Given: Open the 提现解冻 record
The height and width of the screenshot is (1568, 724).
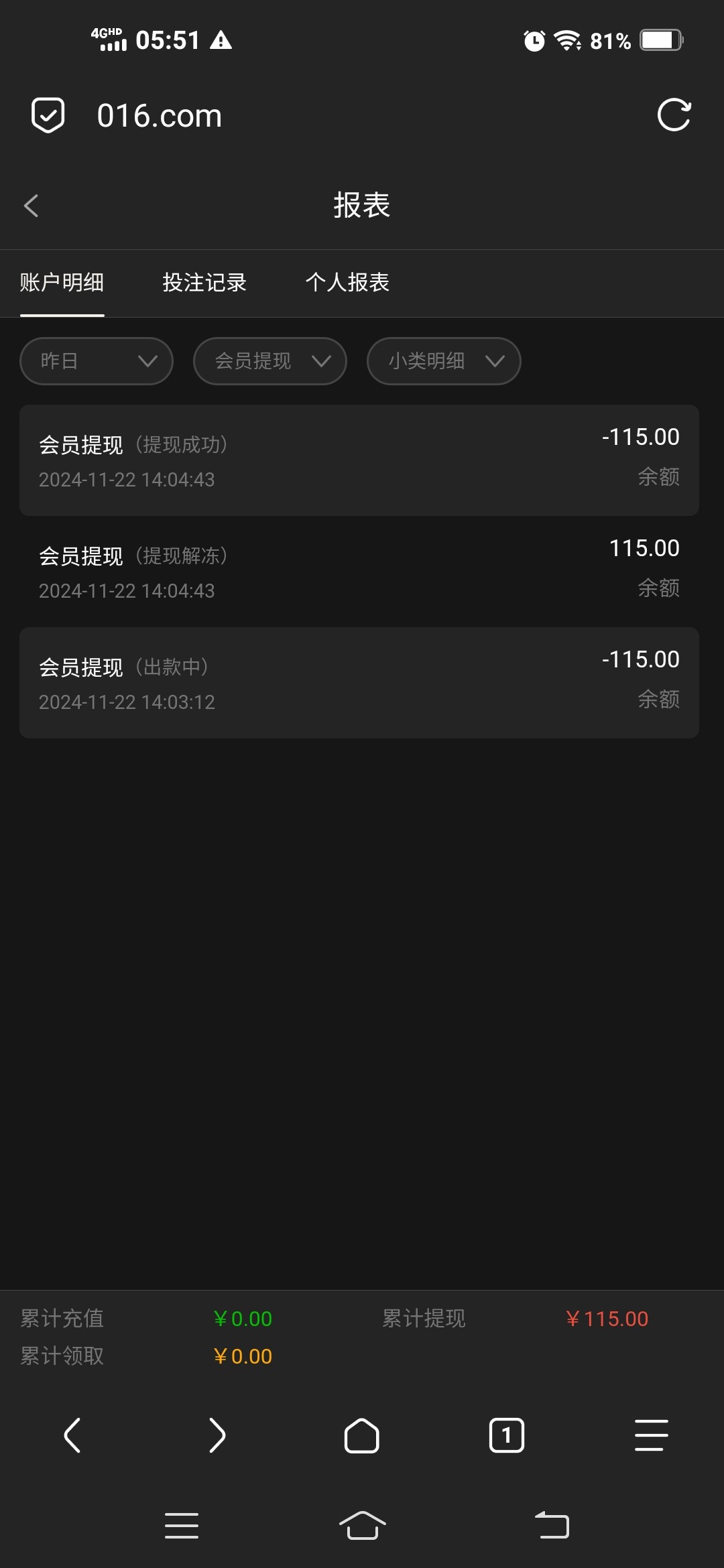Looking at the screenshot, I should (x=359, y=572).
